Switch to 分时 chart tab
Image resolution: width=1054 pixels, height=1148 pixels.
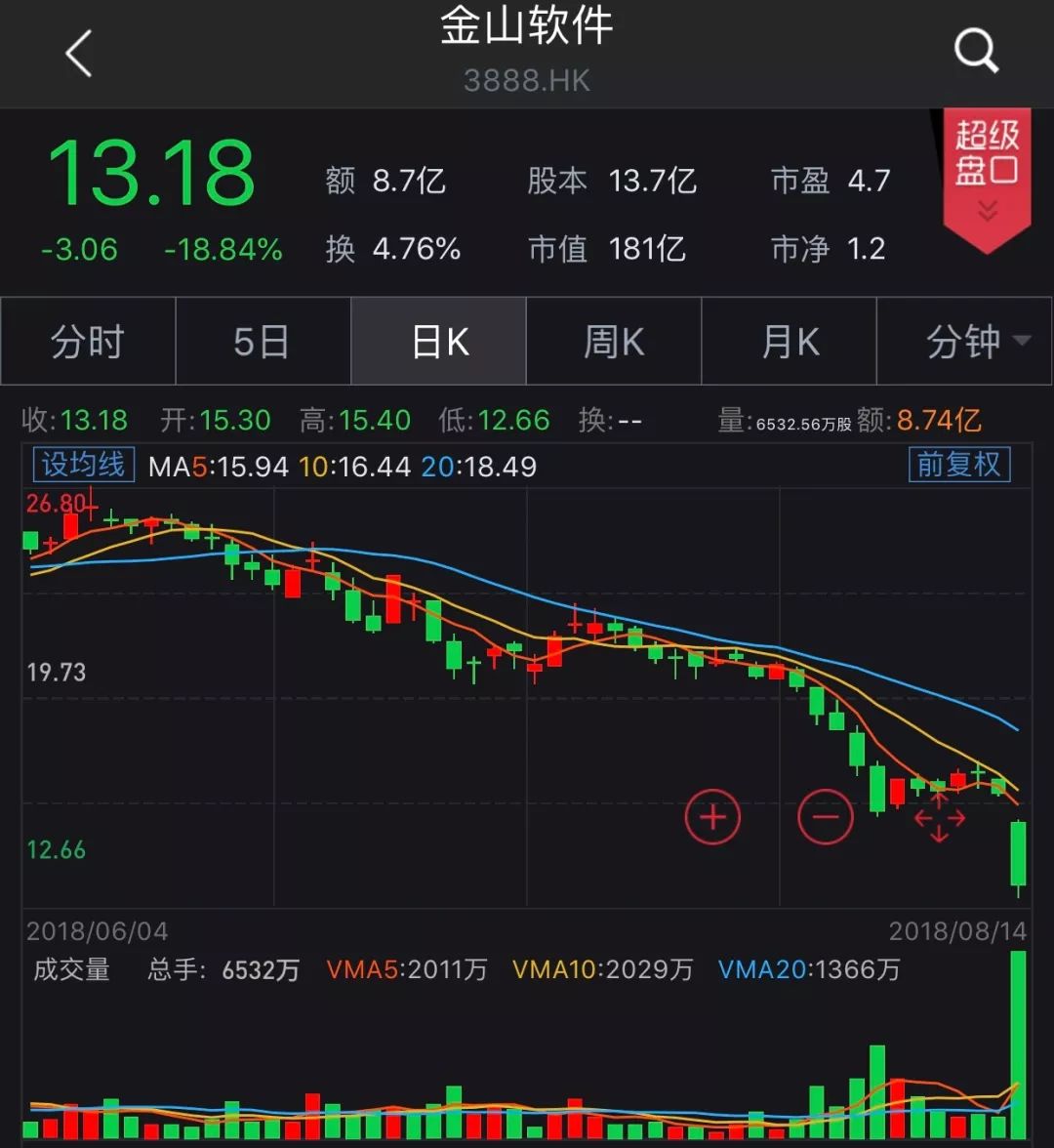pyautogui.click(x=88, y=342)
